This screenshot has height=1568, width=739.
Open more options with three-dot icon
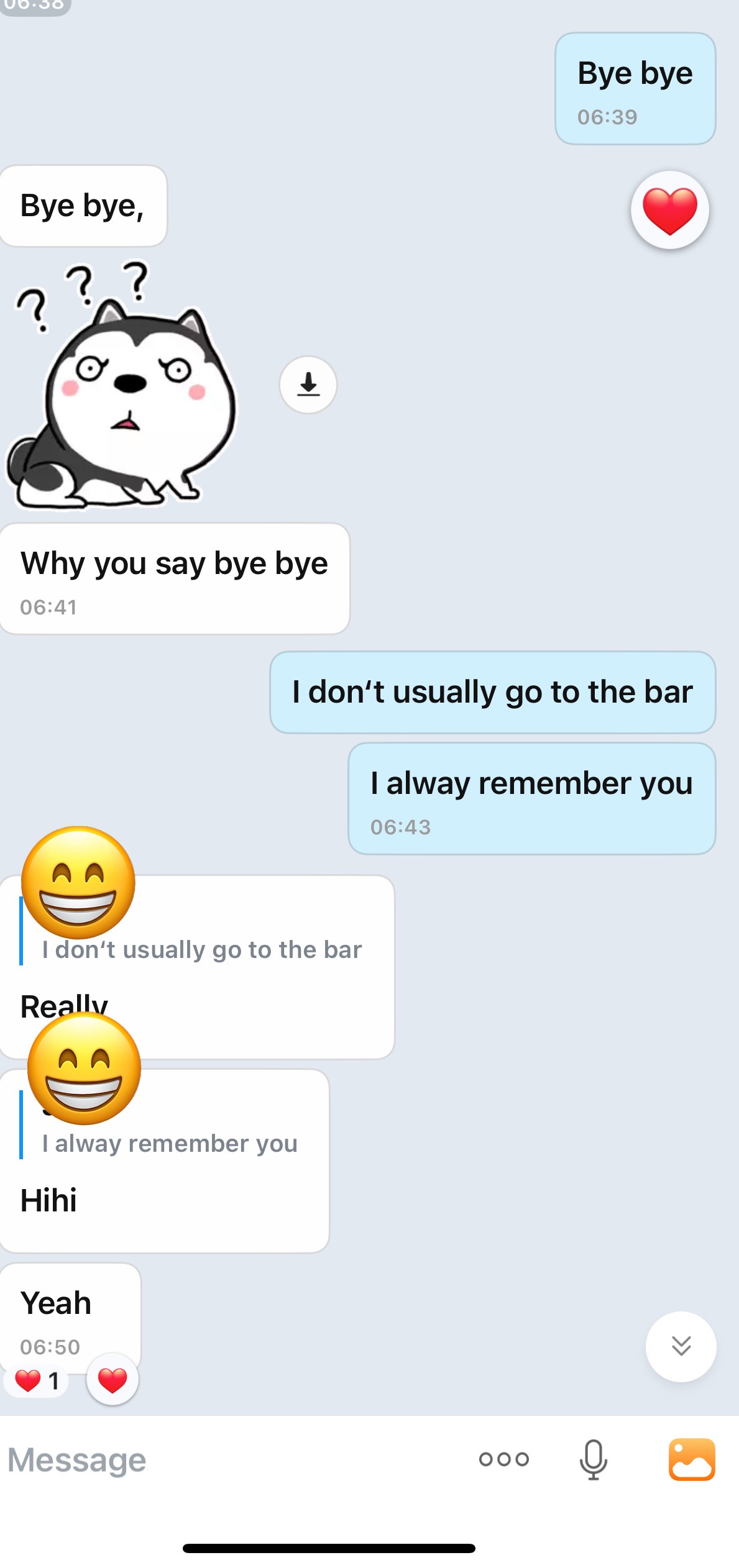click(x=503, y=1459)
